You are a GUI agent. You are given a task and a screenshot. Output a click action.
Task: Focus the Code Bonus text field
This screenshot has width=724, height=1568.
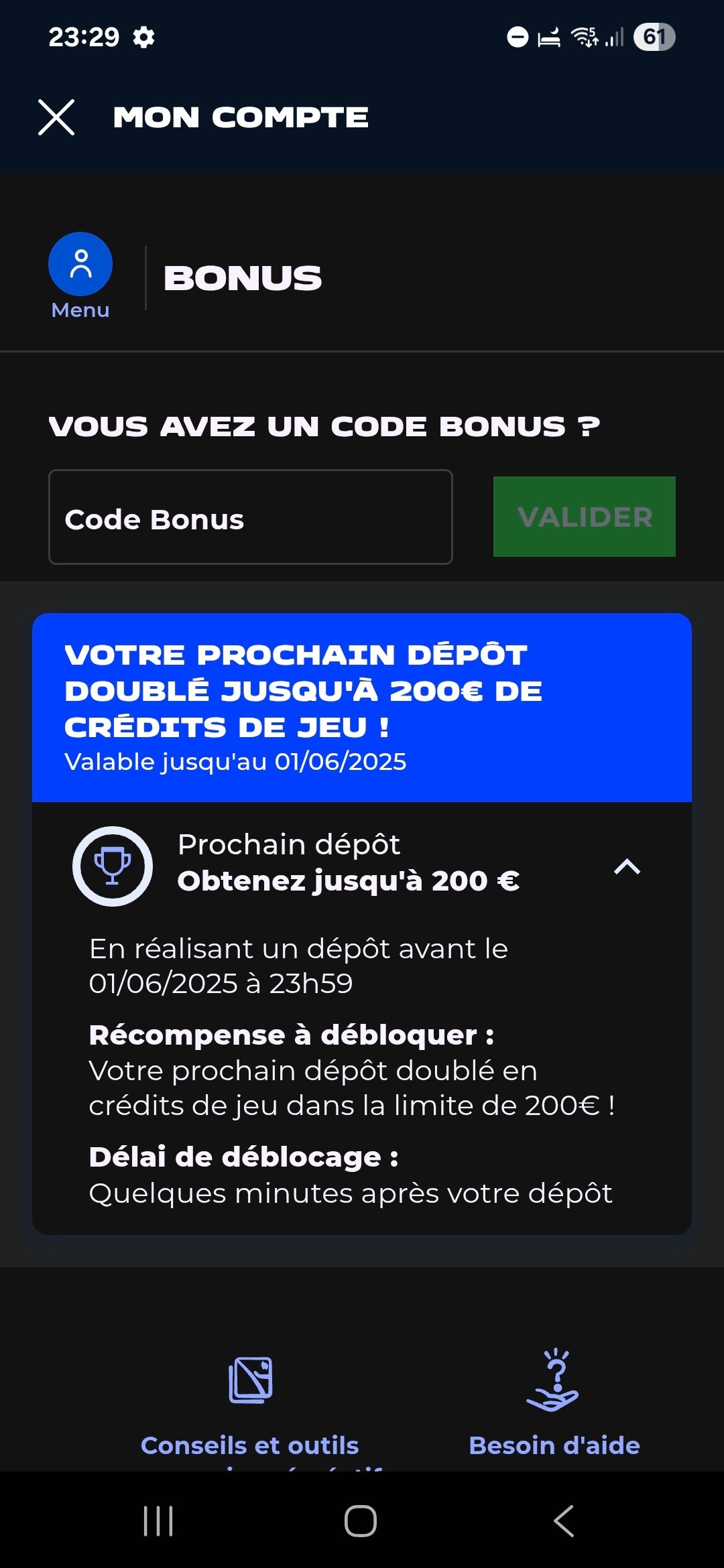[x=251, y=517]
